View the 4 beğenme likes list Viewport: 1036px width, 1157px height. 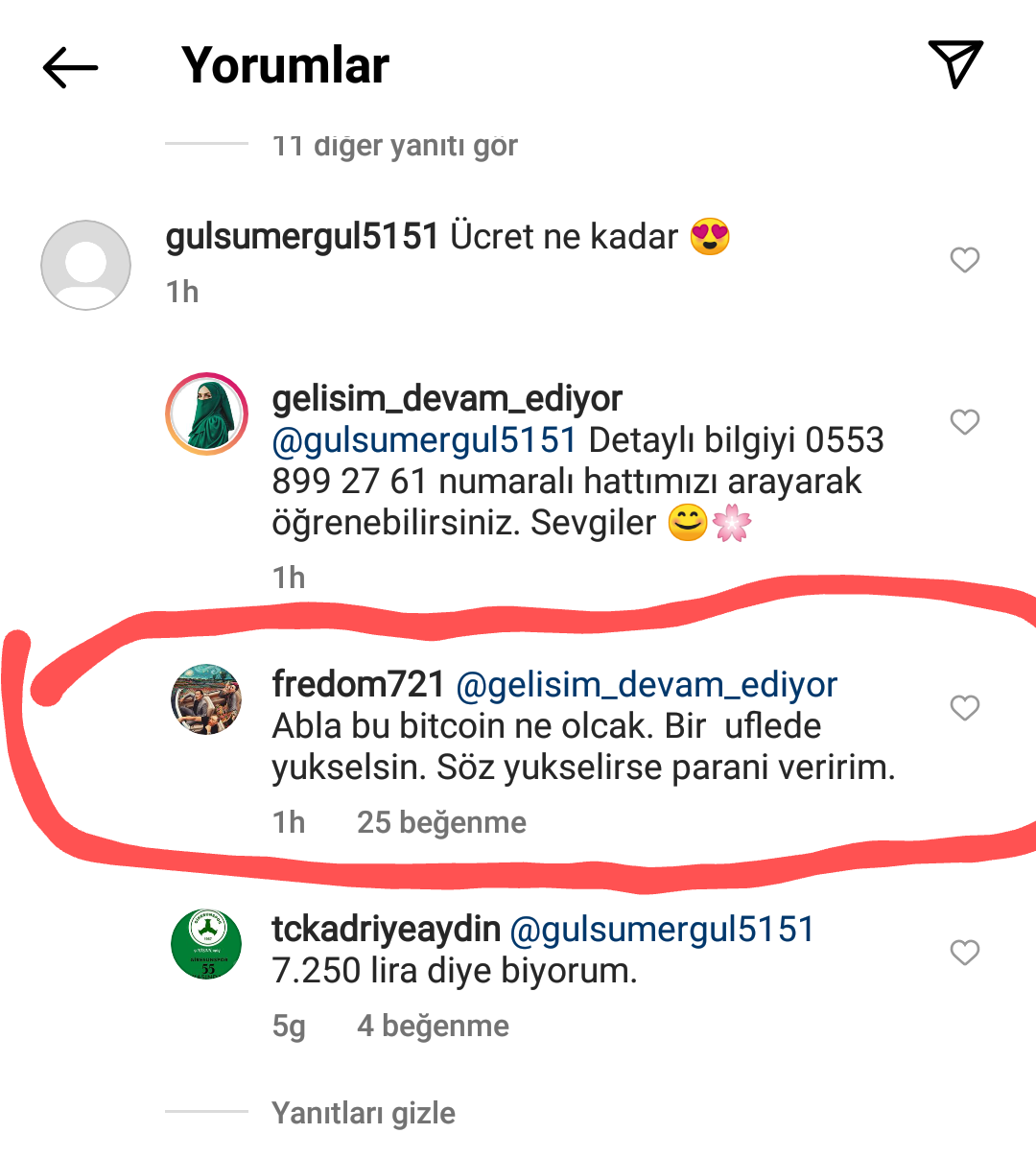click(x=433, y=1026)
